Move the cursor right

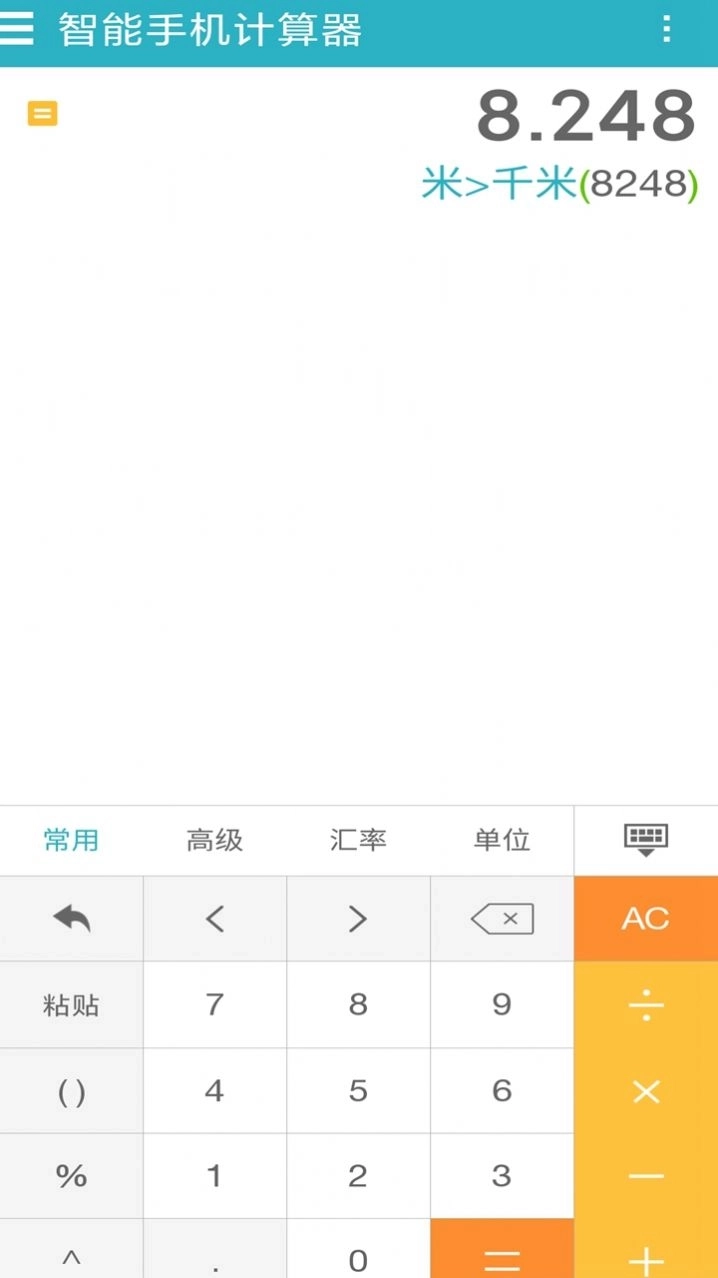pos(358,919)
